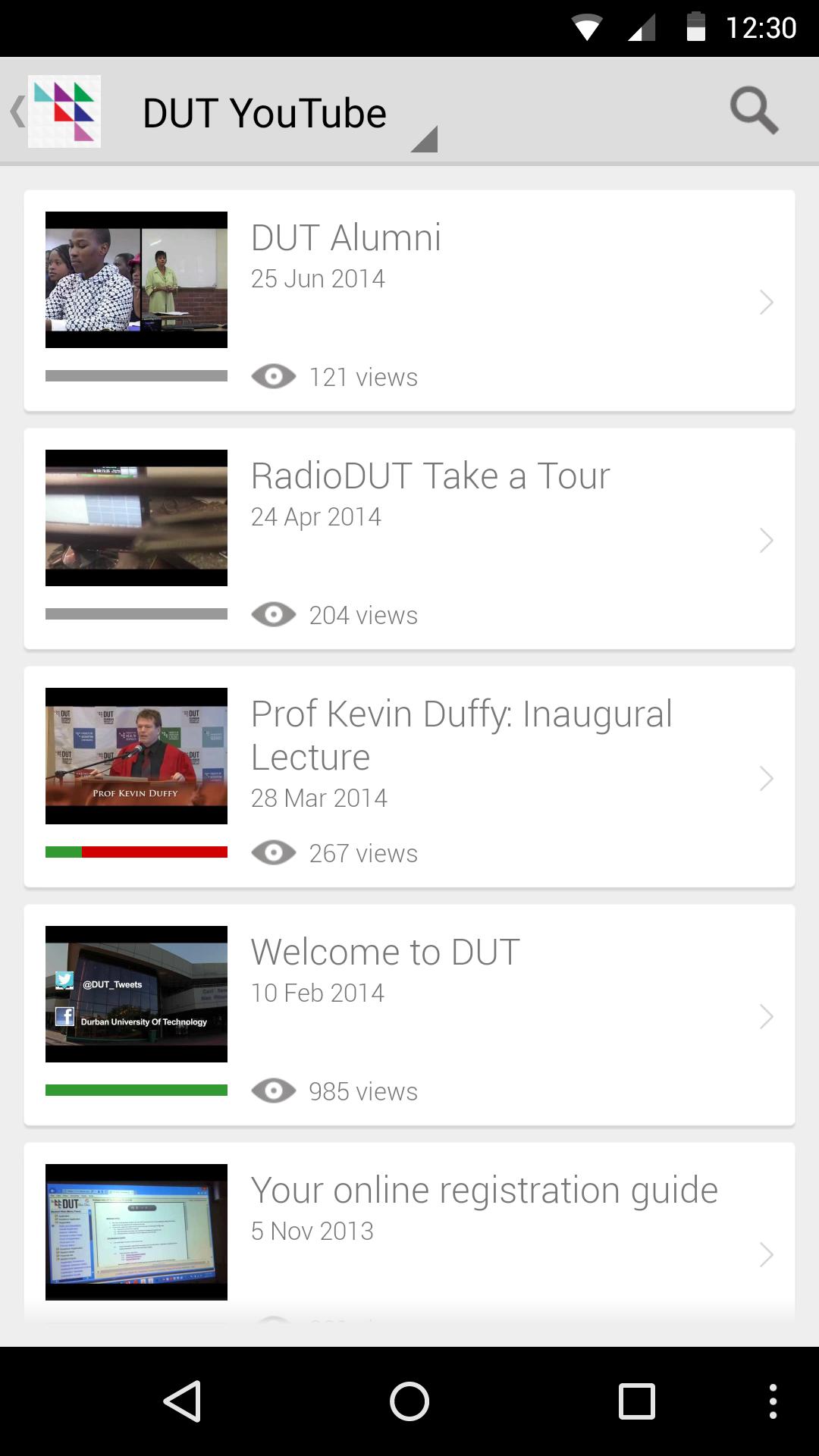Open recent apps from the navigation bar
This screenshot has height=1456, width=819.
pos(637,1401)
